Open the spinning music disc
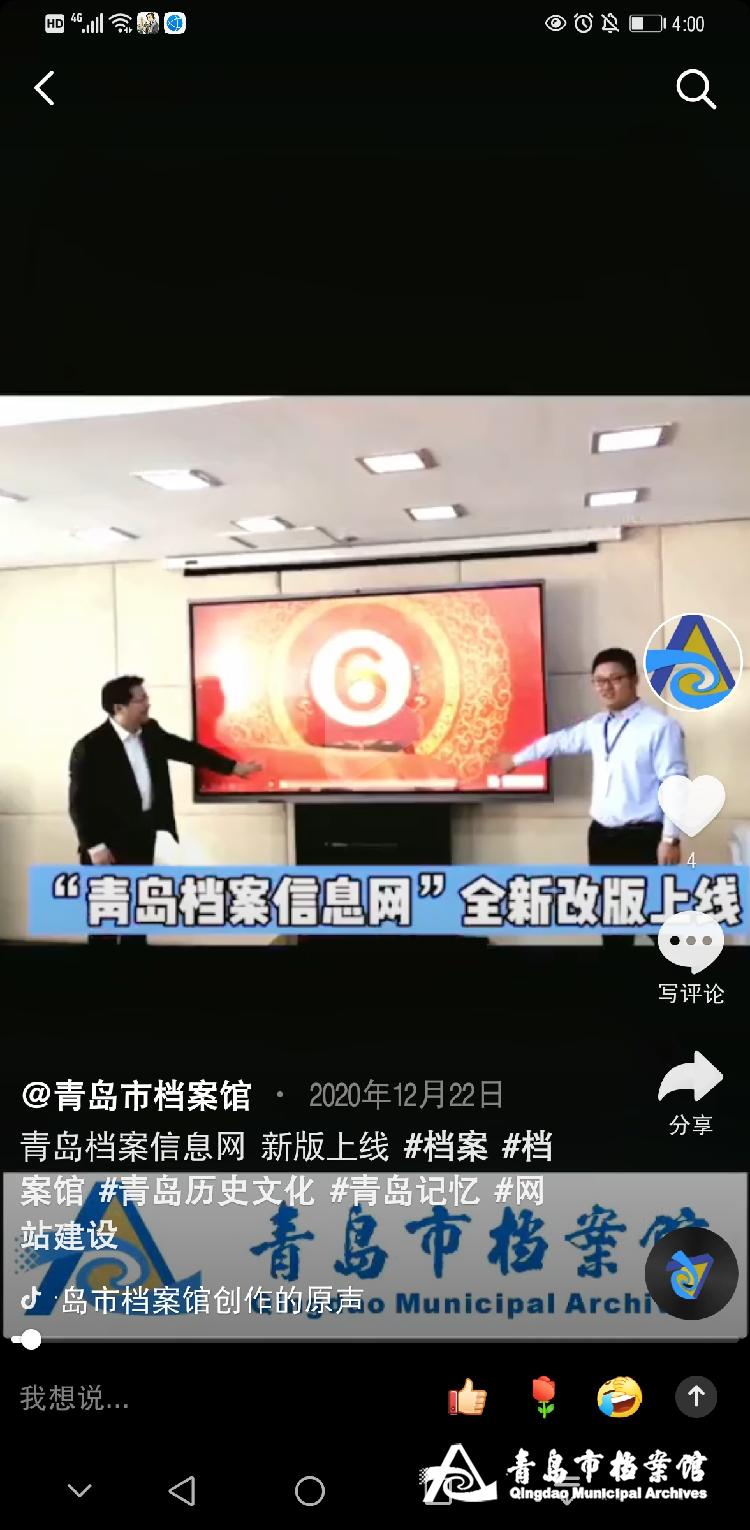This screenshot has width=750, height=1530. click(x=691, y=1273)
